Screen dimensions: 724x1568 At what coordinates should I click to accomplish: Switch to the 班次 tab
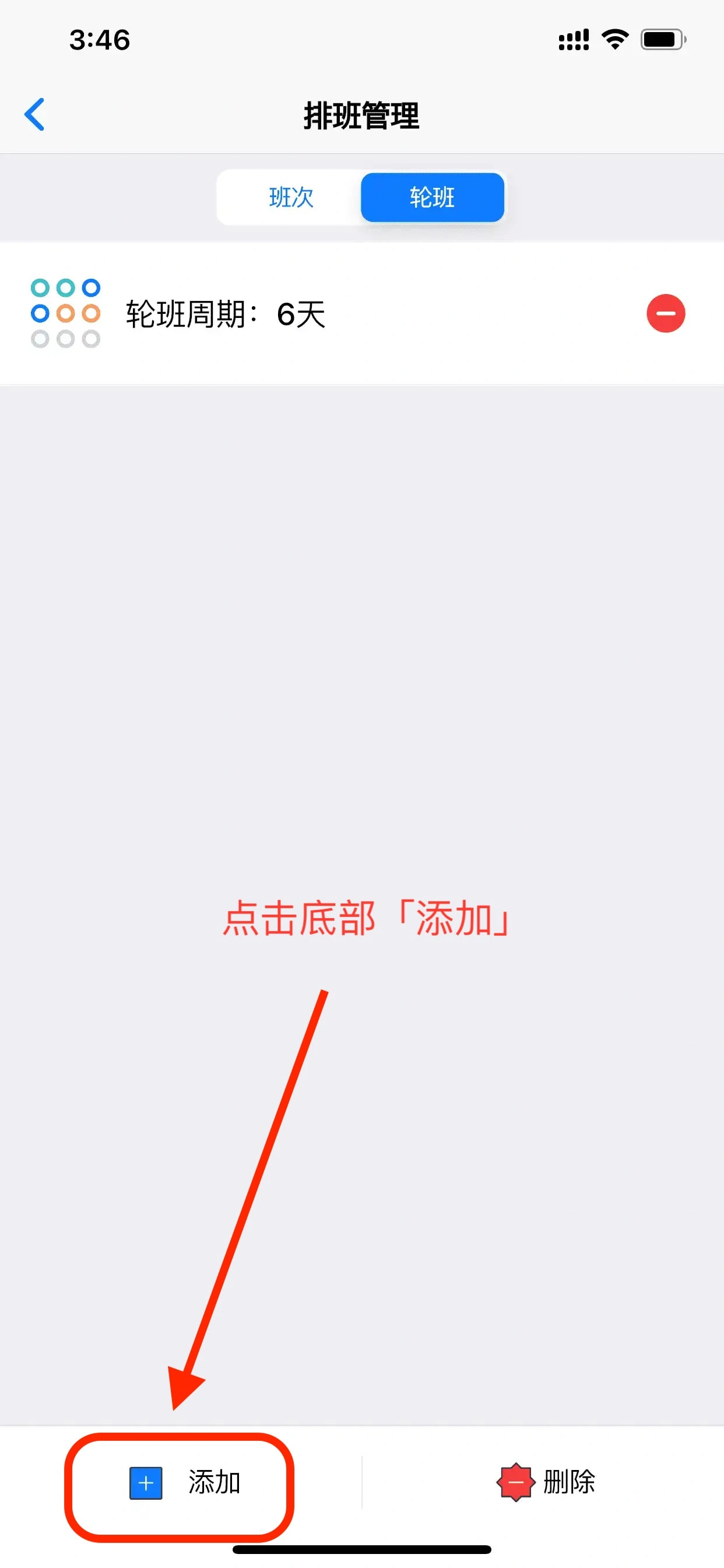click(x=291, y=197)
